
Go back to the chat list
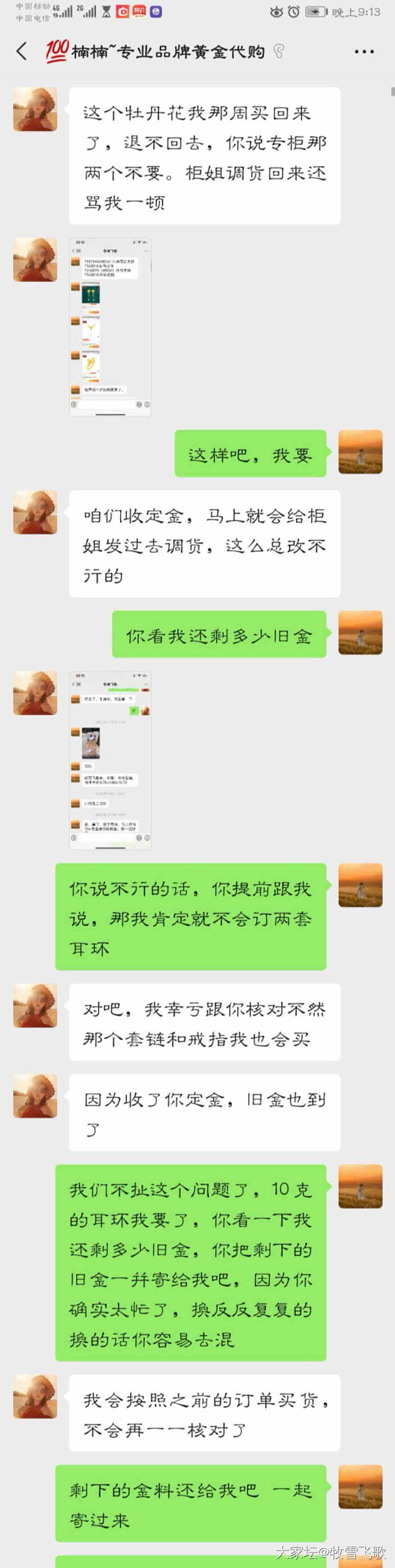pyautogui.click(x=22, y=51)
